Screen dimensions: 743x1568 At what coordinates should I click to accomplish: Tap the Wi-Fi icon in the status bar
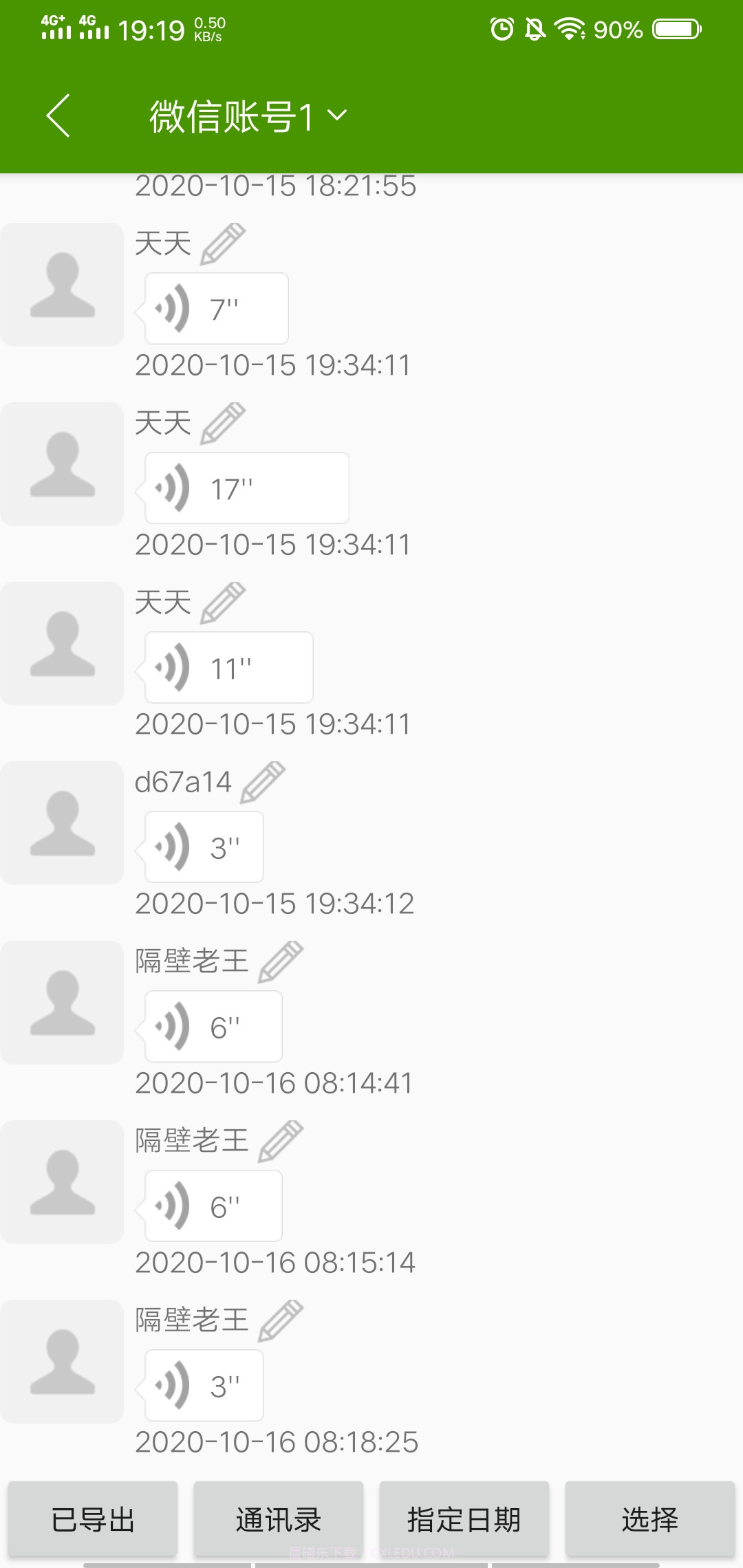(568, 29)
